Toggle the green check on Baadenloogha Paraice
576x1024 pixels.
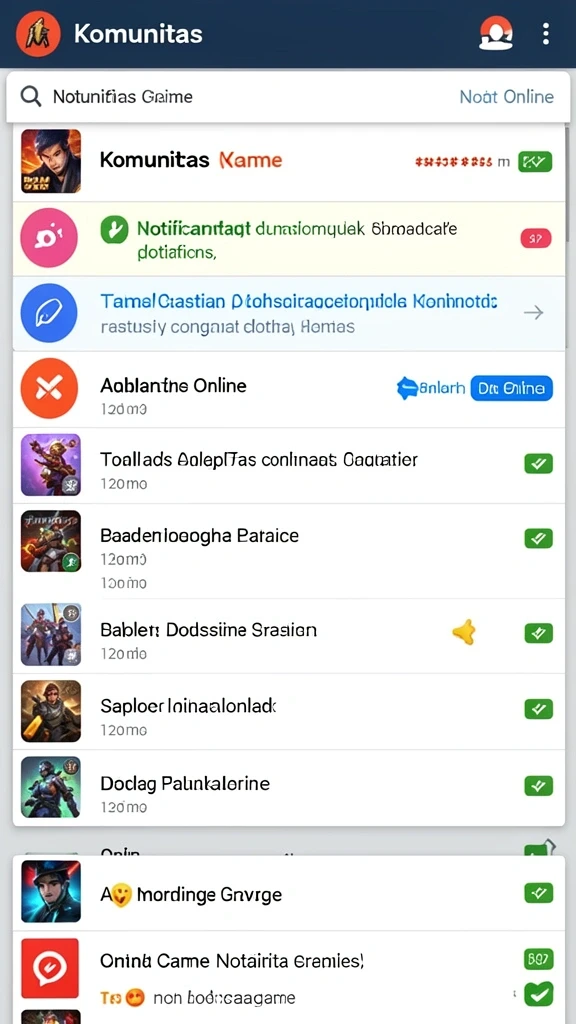click(538, 539)
